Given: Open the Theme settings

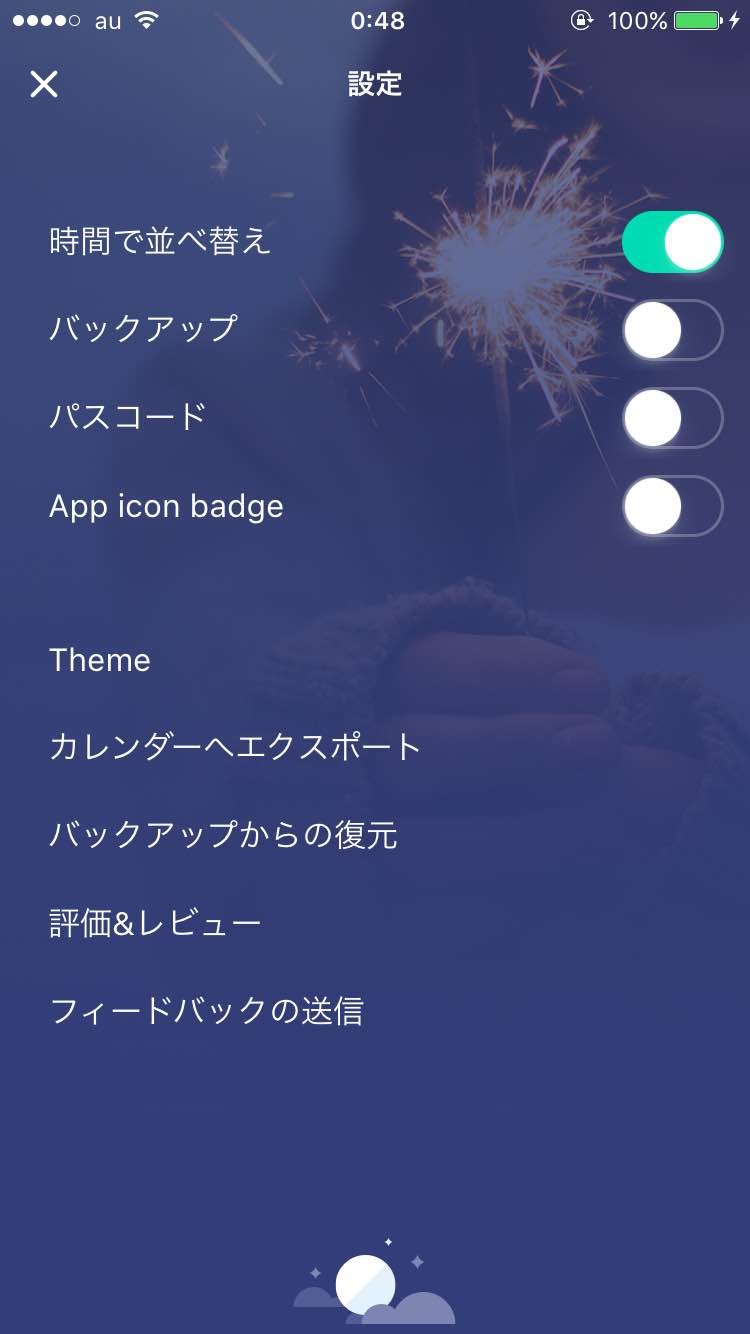Looking at the screenshot, I should pyautogui.click(x=100, y=660).
